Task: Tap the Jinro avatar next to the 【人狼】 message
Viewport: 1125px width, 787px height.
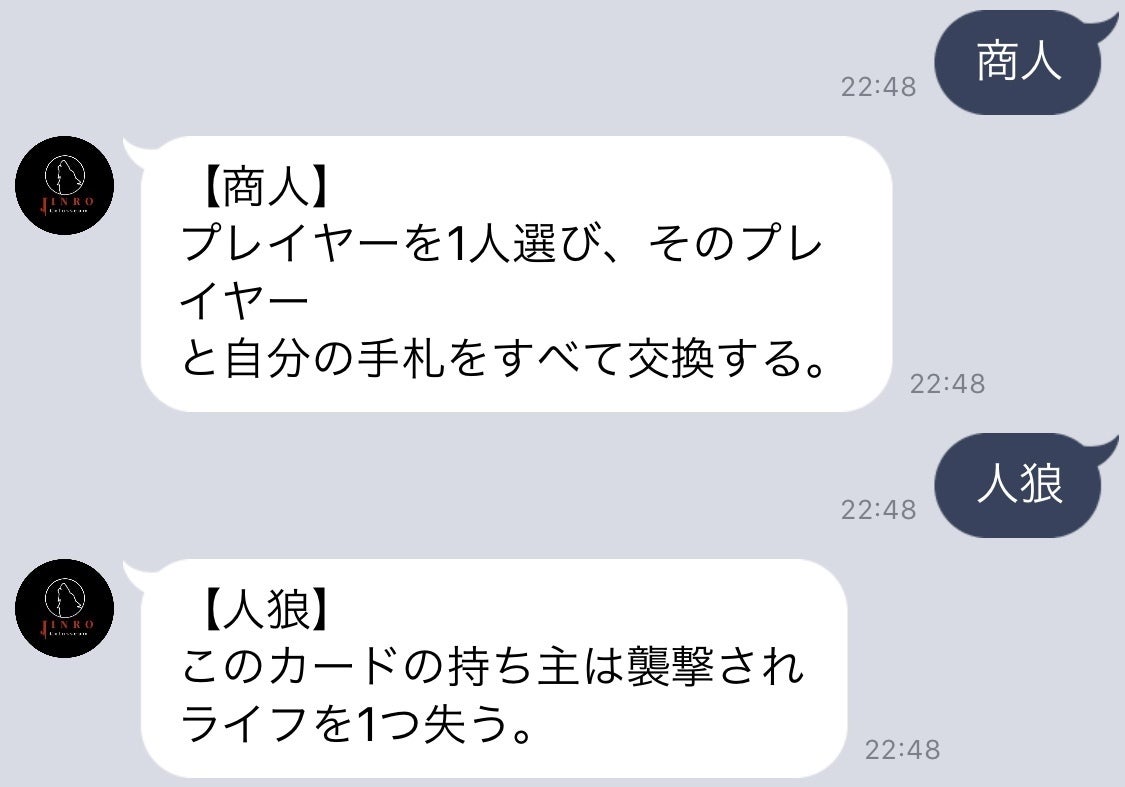Action: (x=65, y=608)
